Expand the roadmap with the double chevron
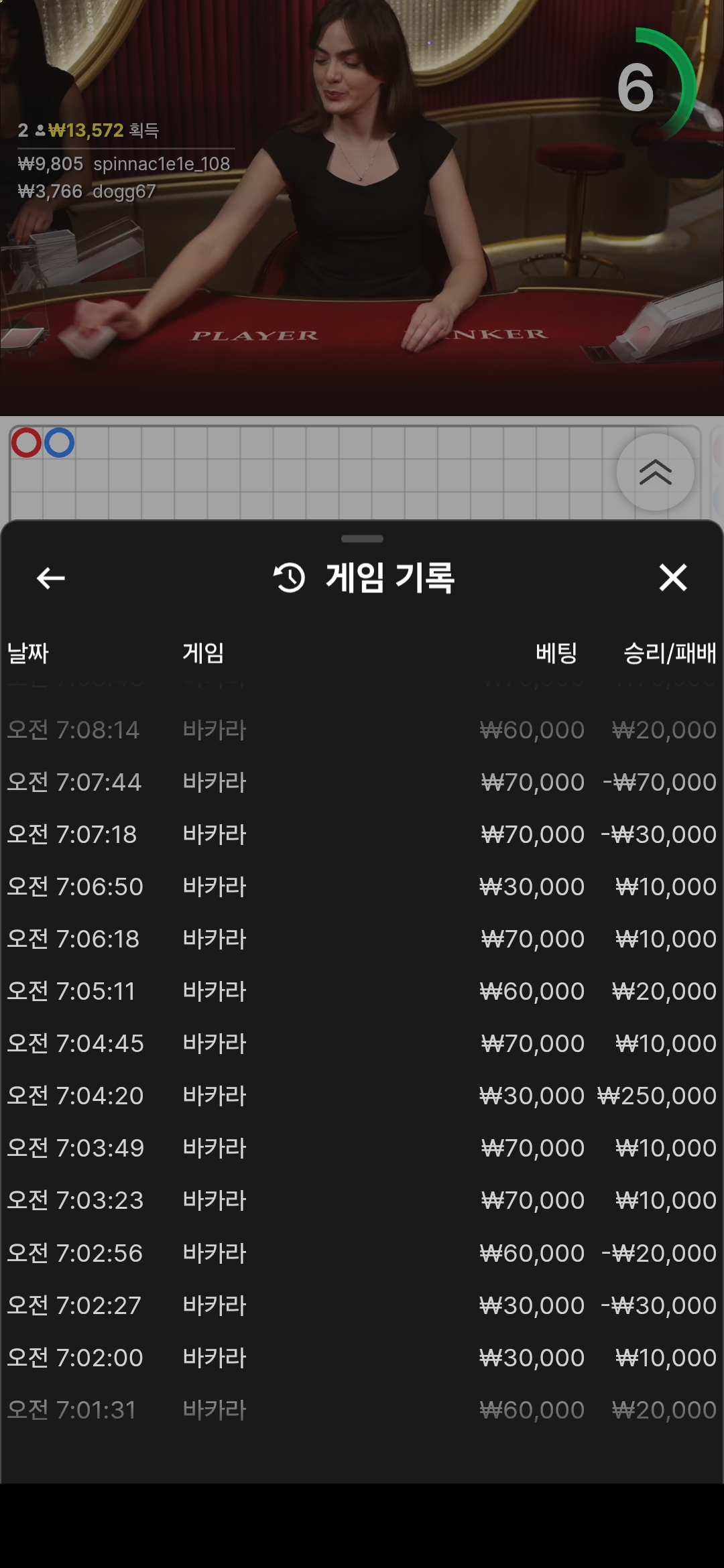Image resolution: width=724 pixels, height=1568 pixels. (655, 472)
